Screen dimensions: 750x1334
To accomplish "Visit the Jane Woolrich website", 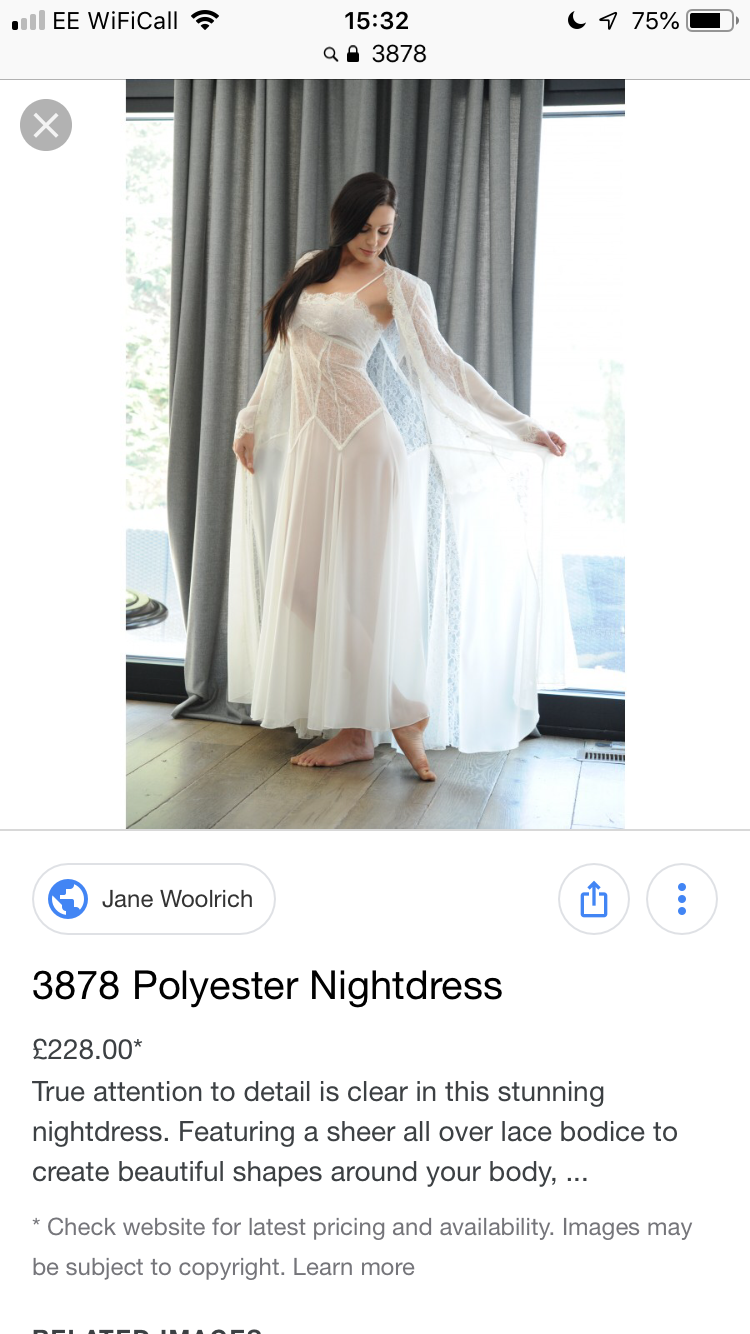I will 154,899.
